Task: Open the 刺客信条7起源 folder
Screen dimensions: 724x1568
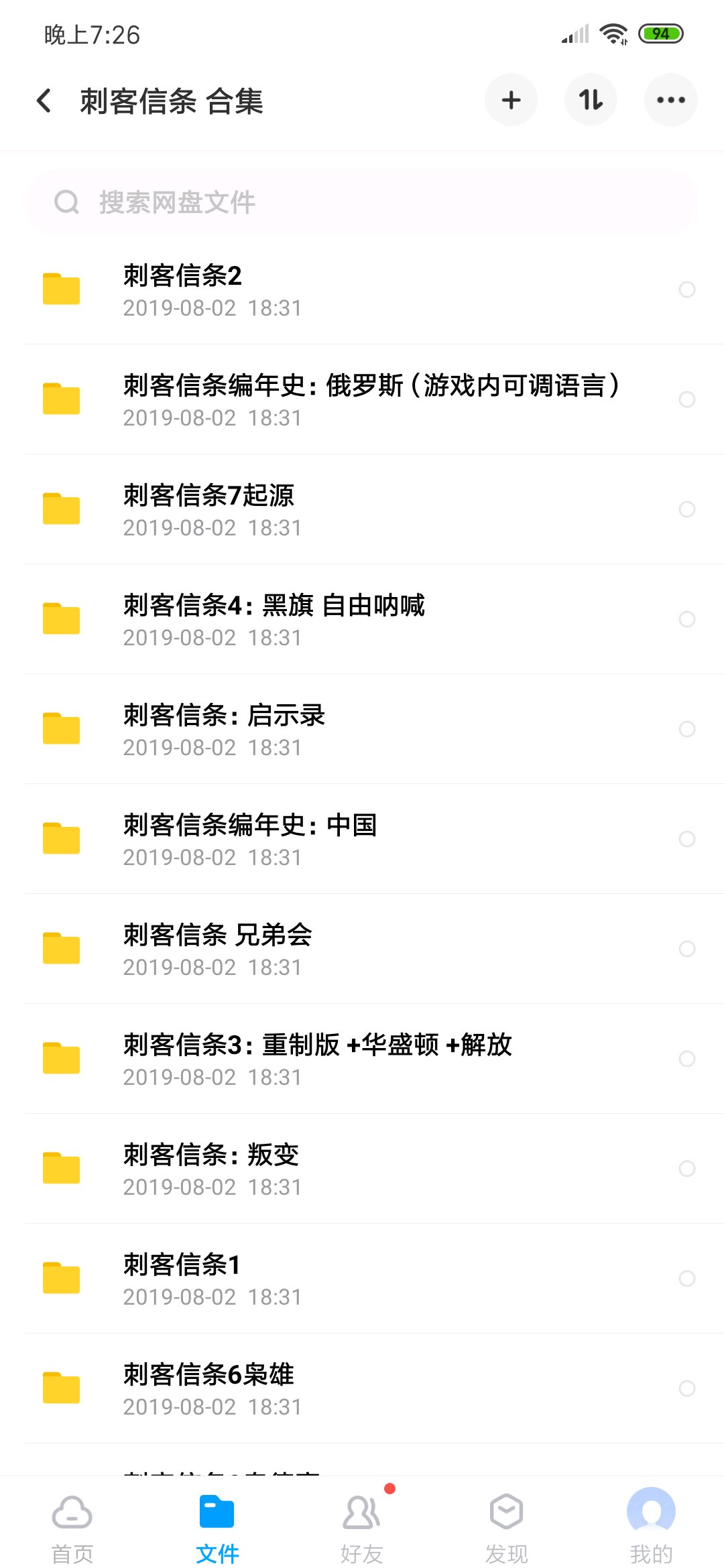Action: tap(335, 509)
